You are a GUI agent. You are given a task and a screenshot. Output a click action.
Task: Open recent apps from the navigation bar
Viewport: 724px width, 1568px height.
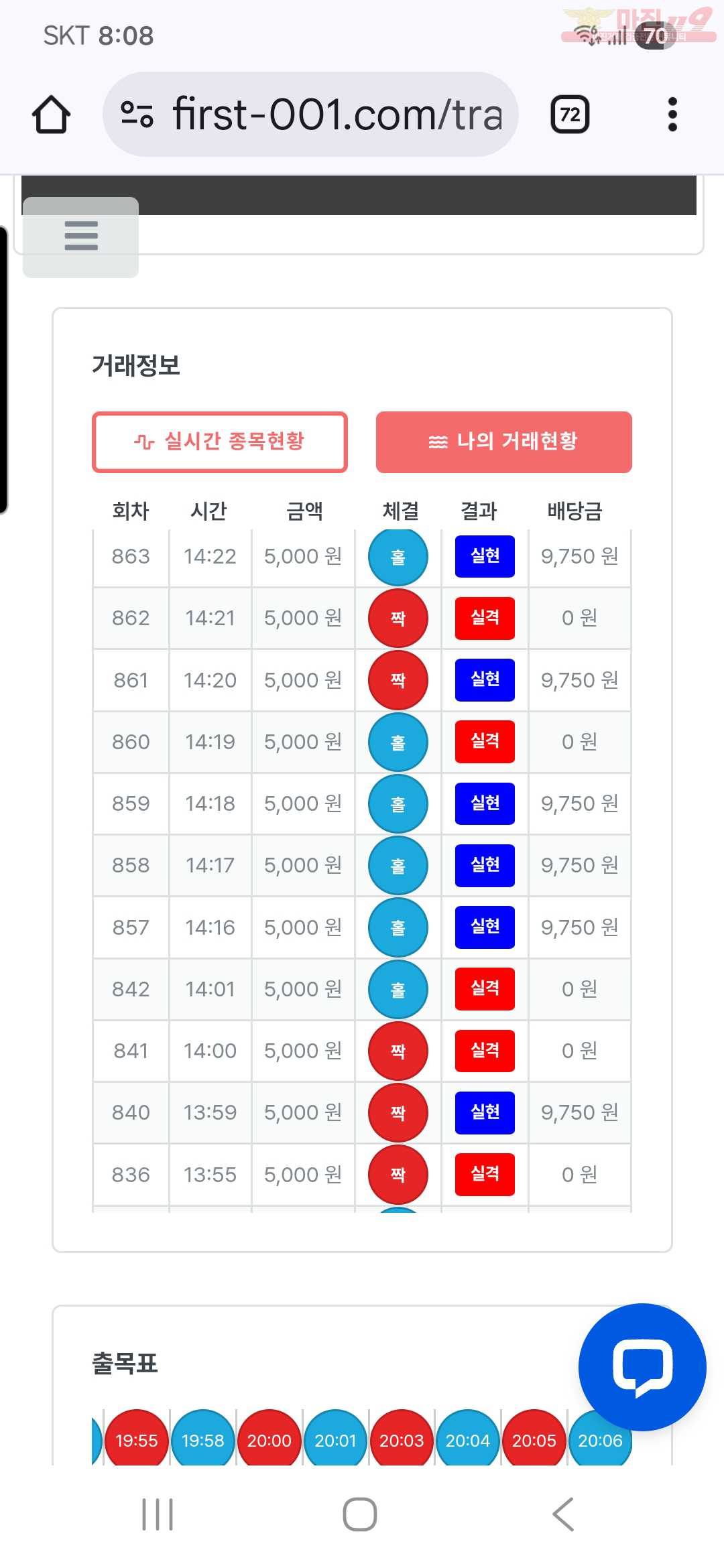(158, 1514)
